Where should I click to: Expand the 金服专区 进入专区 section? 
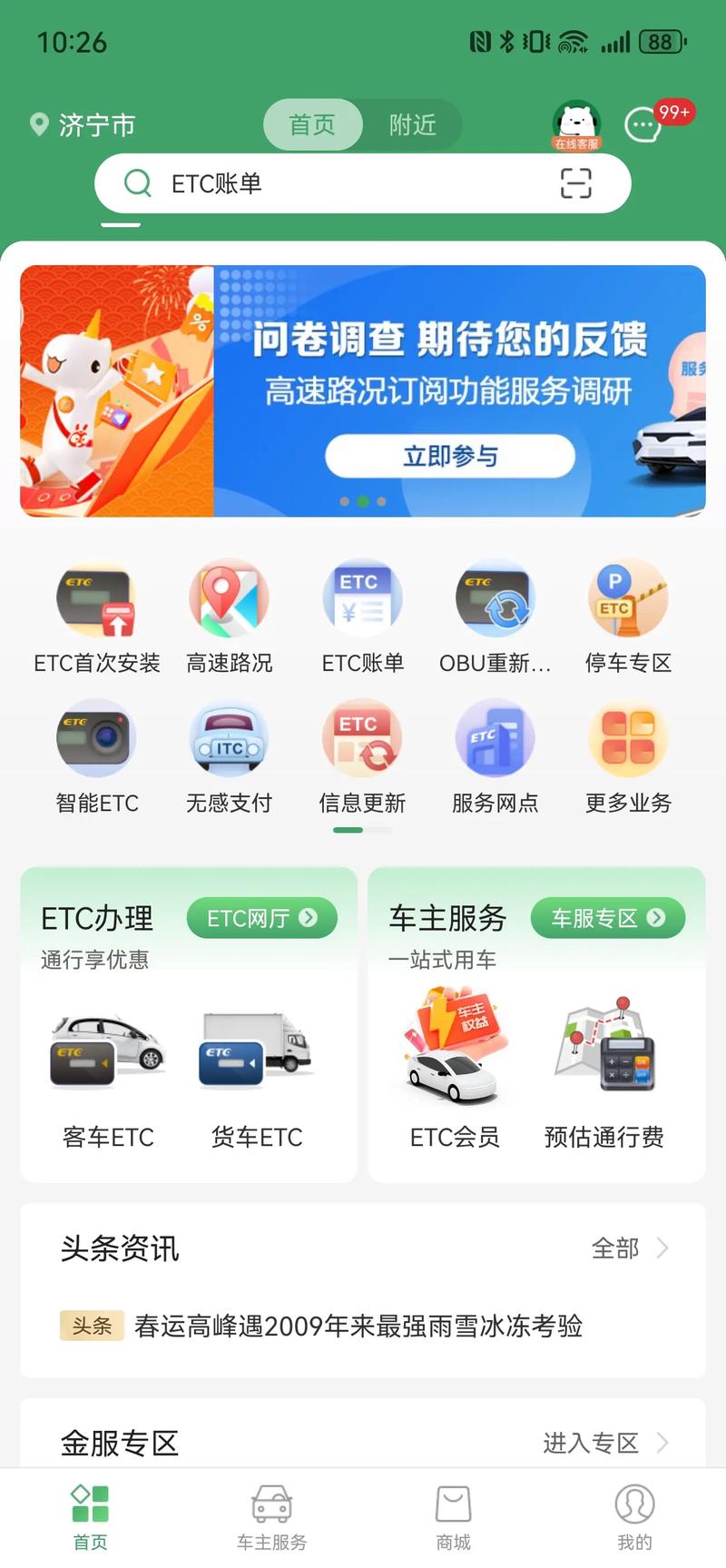click(606, 1443)
